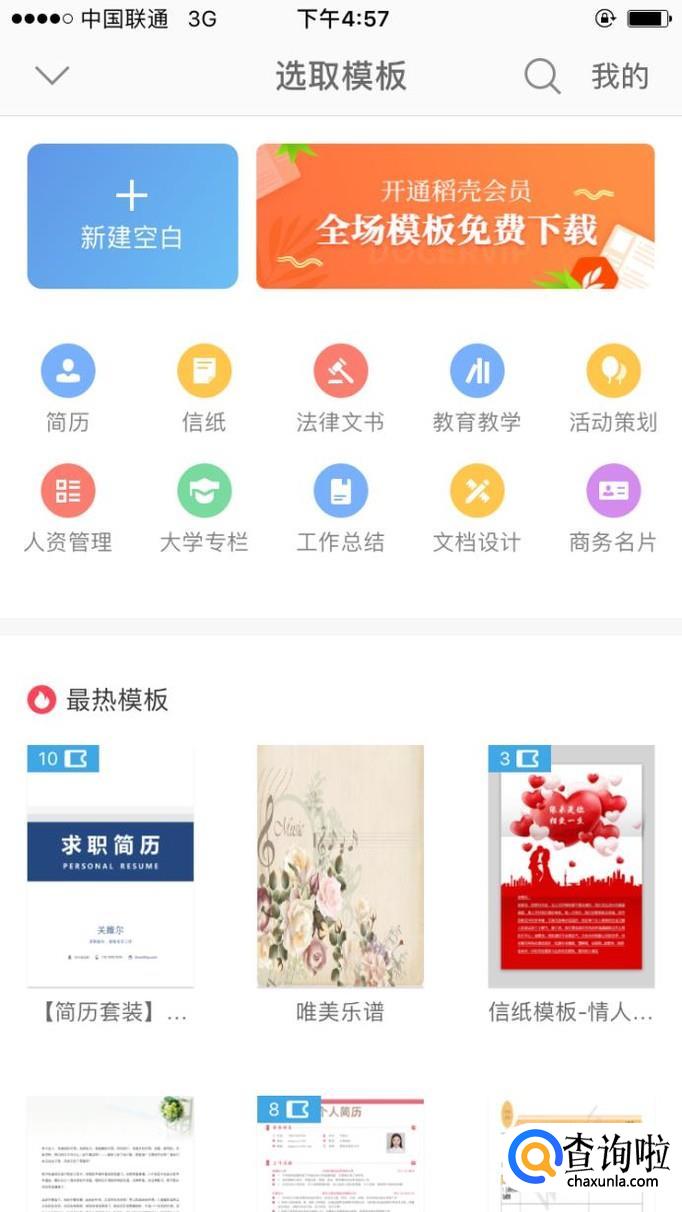Open the 【简历套装】 resume template
The image size is (682, 1212).
(x=110, y=866)
